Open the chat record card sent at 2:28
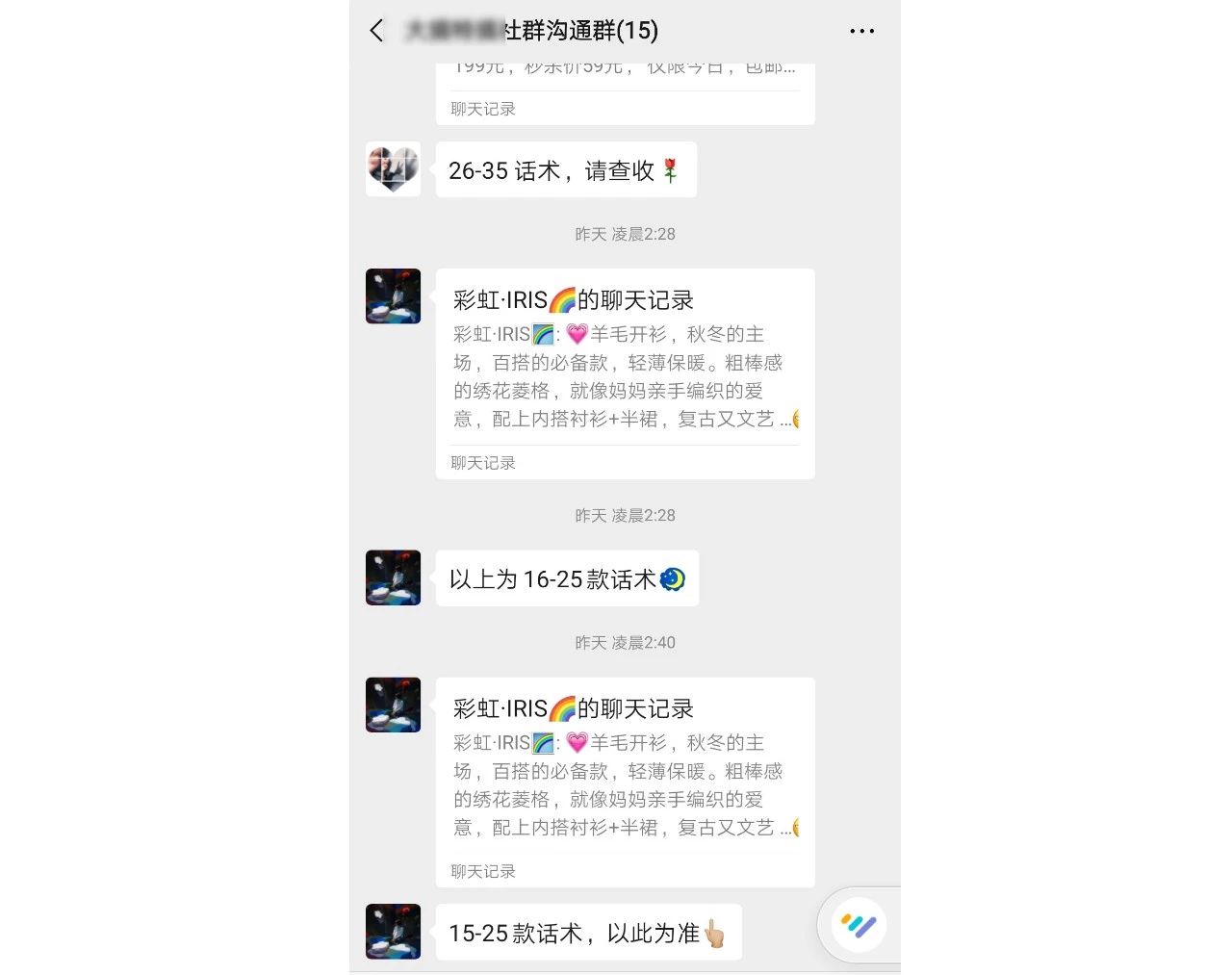Image resolution: width=1232 pixels, height=975 pixels. pyautogui.click(x=625, y=373)
